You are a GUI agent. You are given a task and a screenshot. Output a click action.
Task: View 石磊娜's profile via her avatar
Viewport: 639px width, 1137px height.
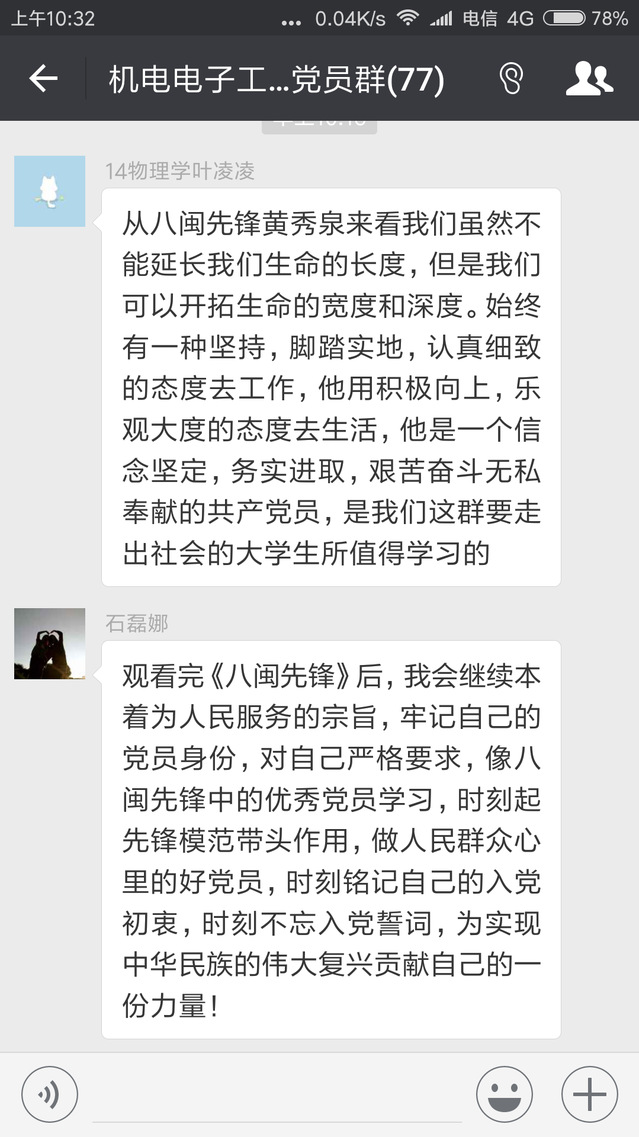pyautogui.click(x=50, y=642)
